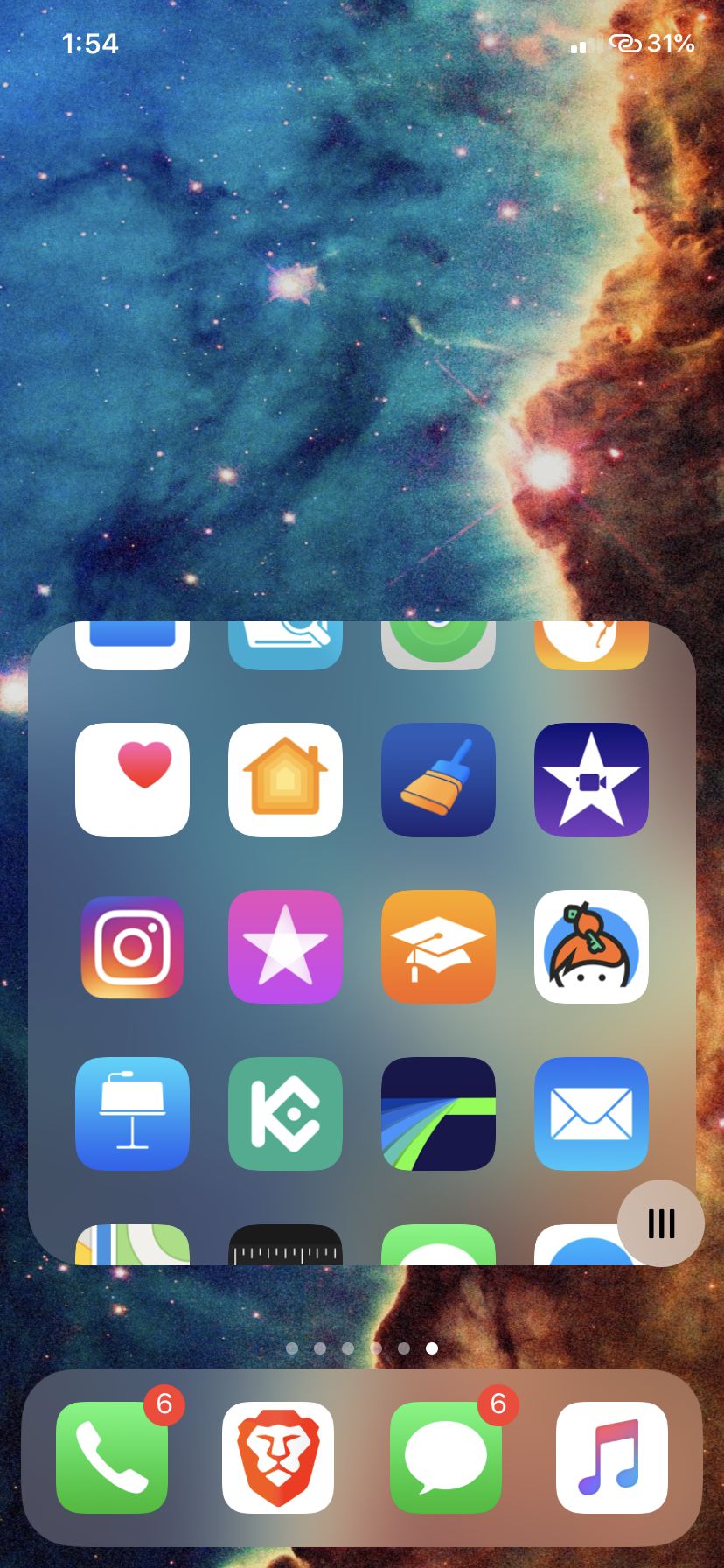Launch Keynote
The width and height of the screenshot is (724, 1568).
[132, 1114]
